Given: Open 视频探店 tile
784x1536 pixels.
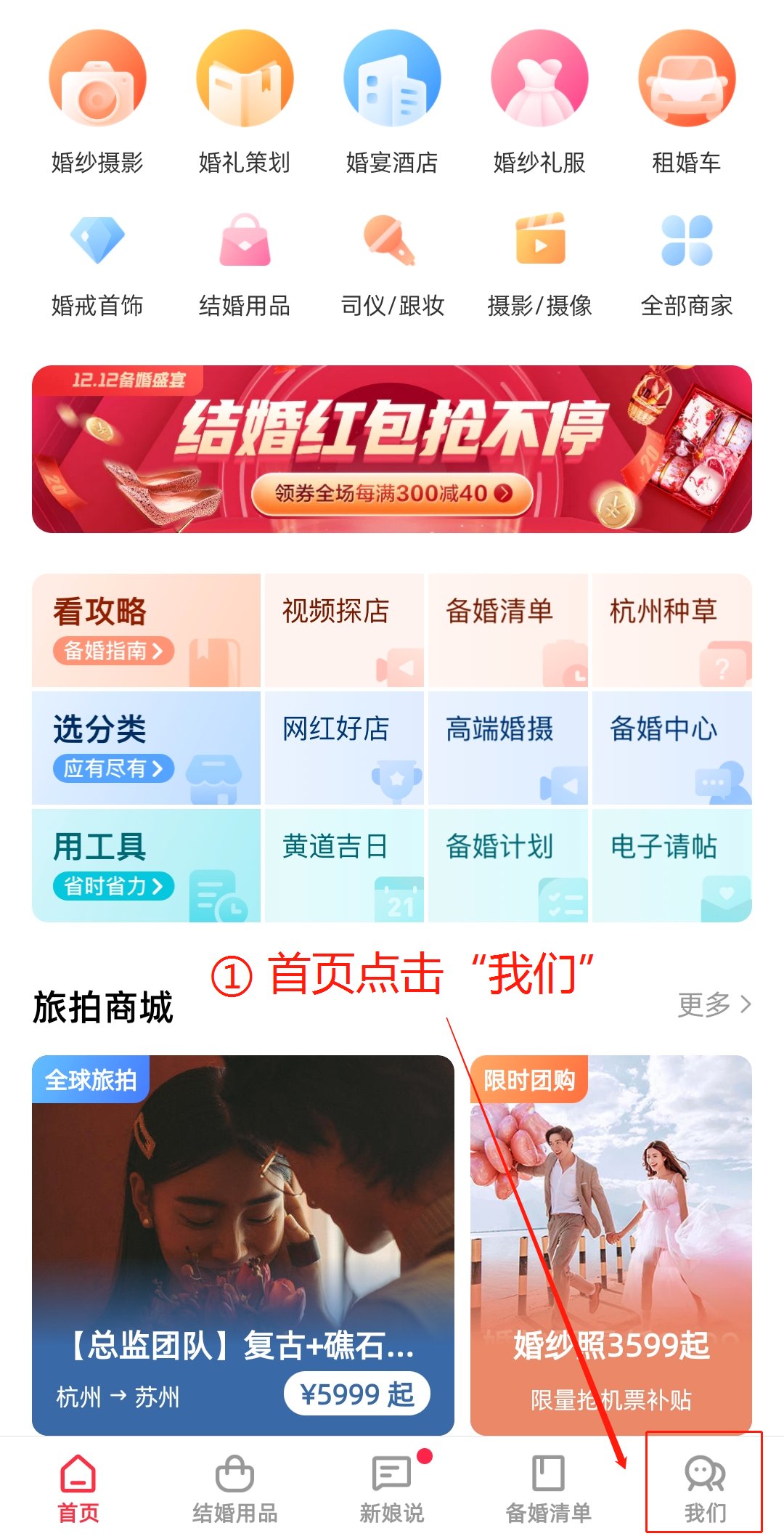Looking at the screenshot, I should (344, 630).
